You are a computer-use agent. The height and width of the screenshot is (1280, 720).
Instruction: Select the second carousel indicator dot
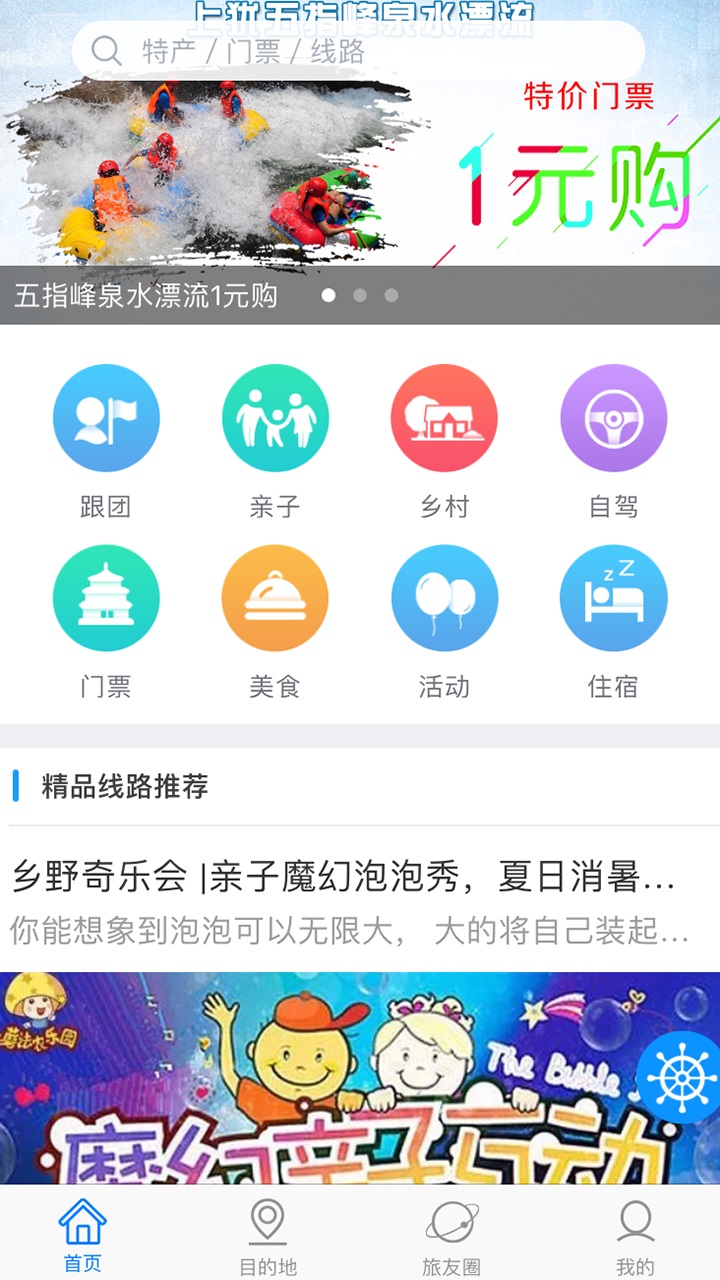(360, 295)
